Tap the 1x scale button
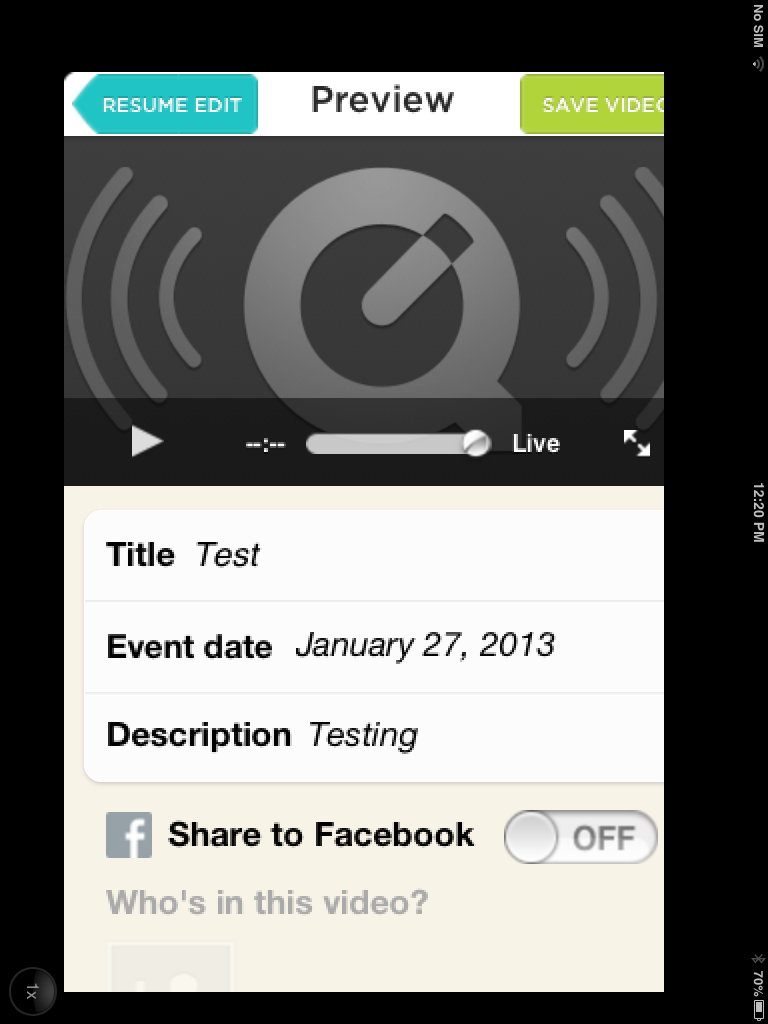 (31, 993)
